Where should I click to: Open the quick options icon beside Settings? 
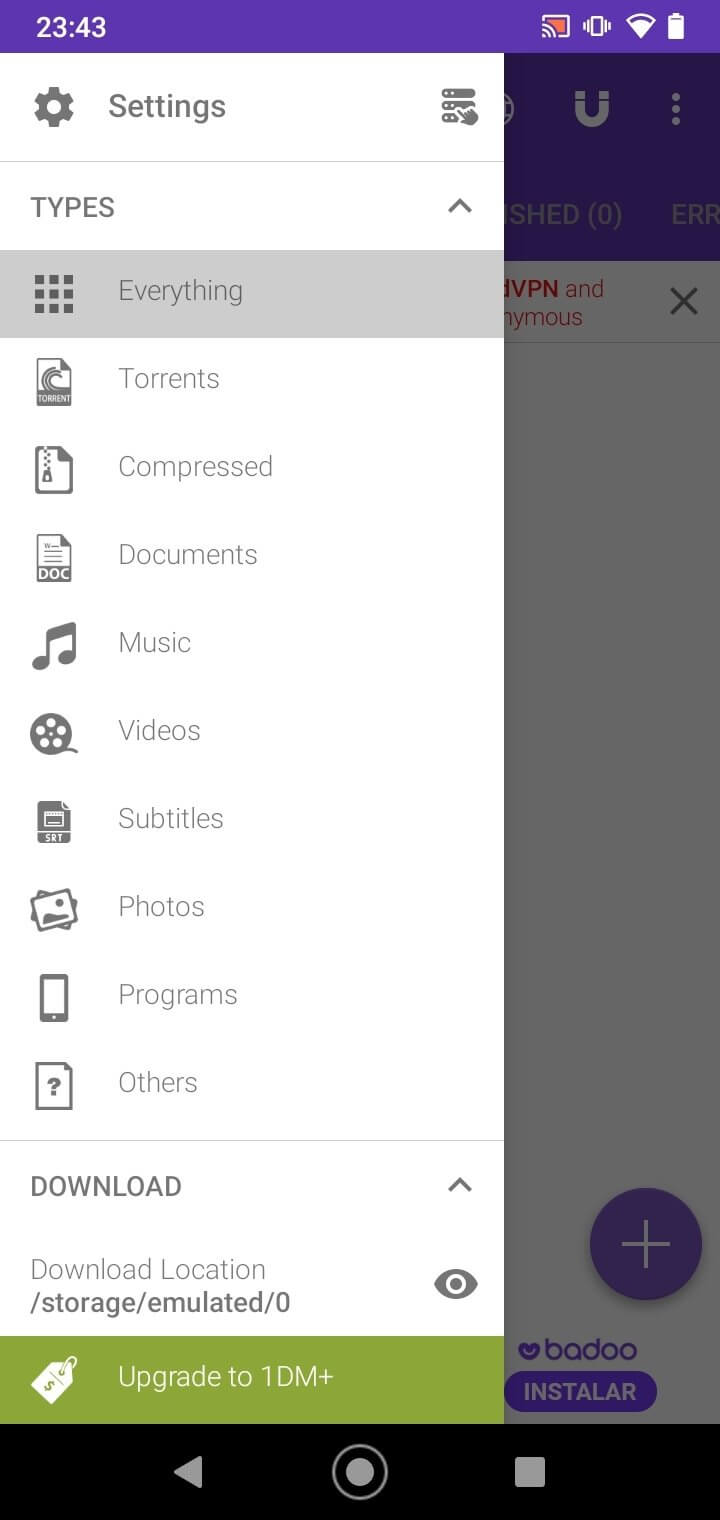pyautogui.click(x=459, y=107)
